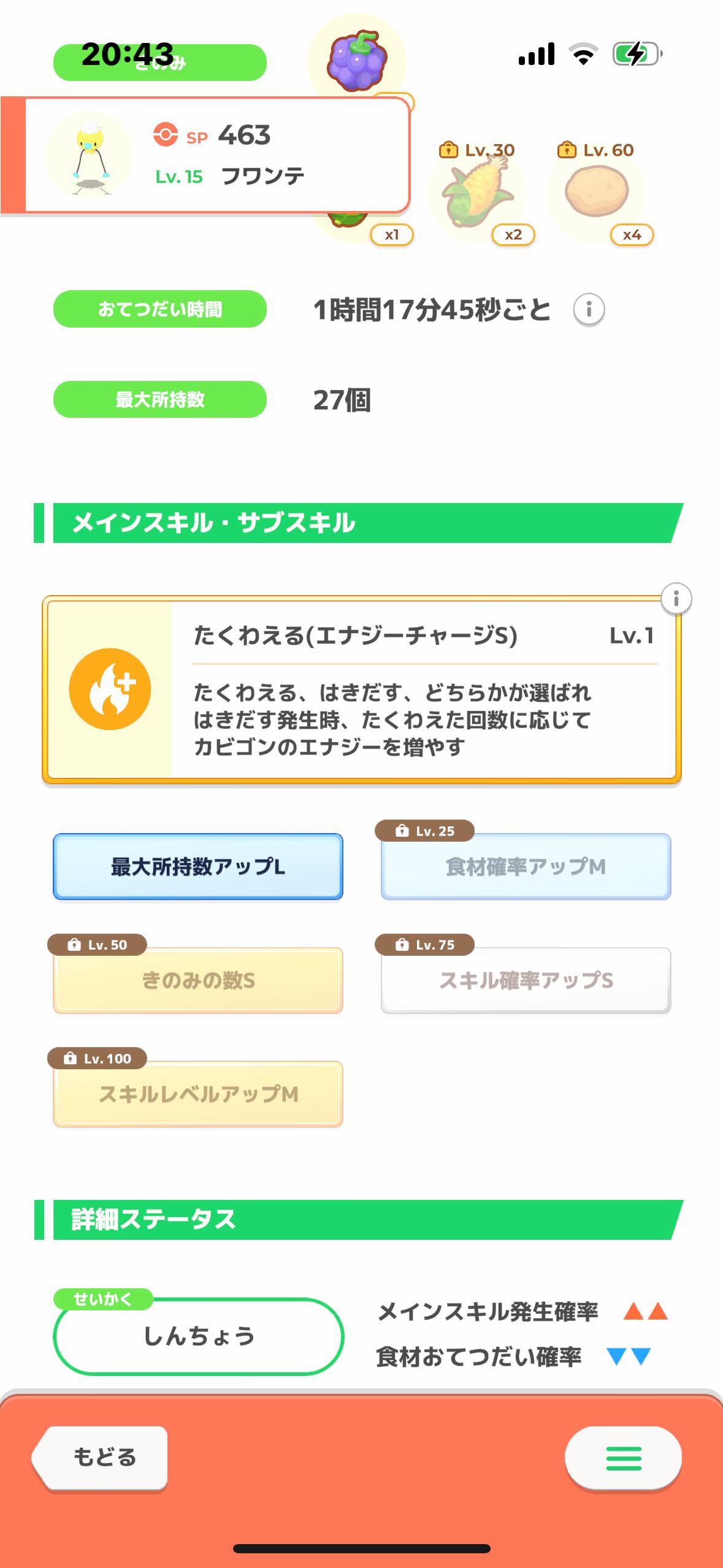The image size is (723, 1568).
Task: Tap the しんちょう nature box
Action: tap(198, 1336)
